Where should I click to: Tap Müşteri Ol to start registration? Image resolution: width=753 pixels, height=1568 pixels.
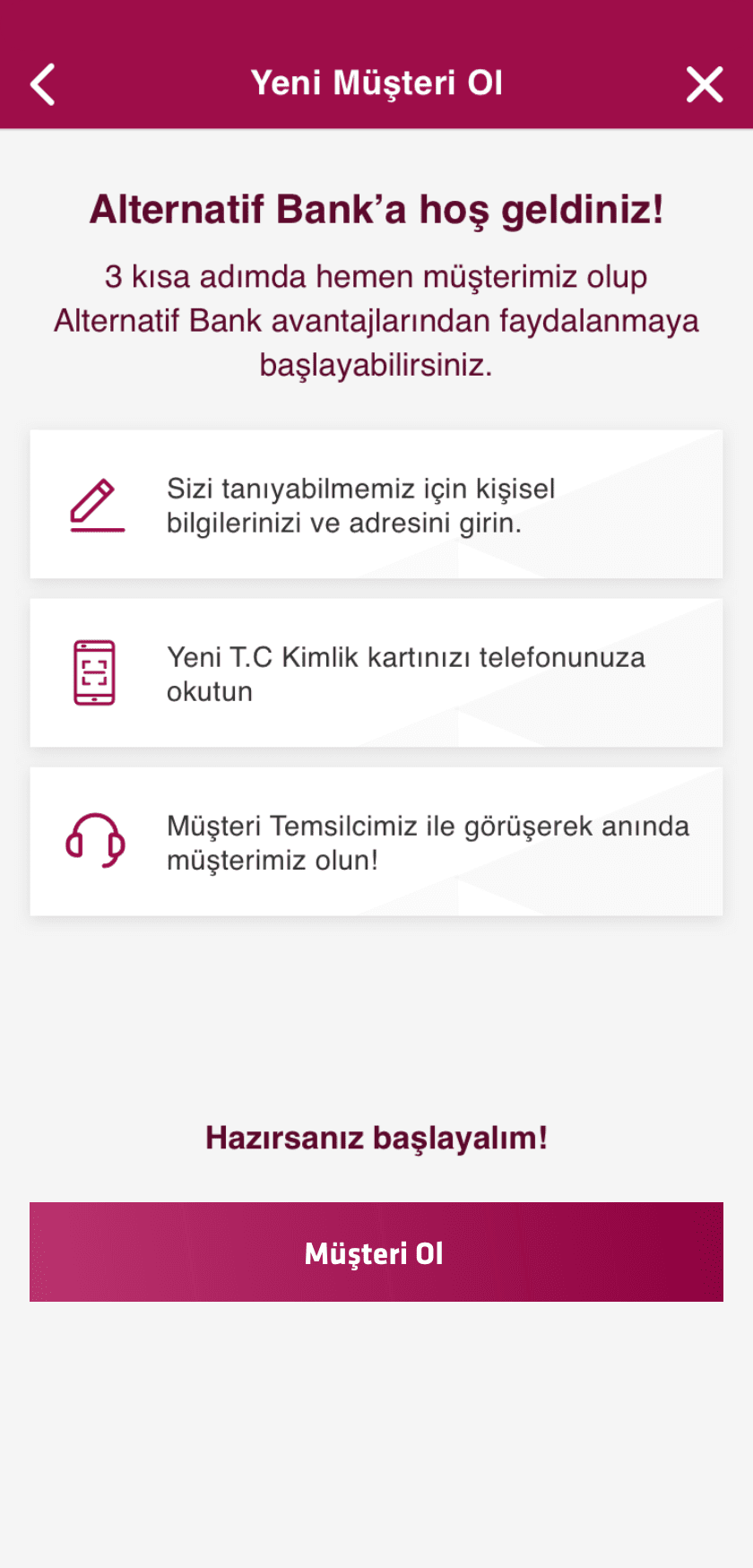point(375,1252)
